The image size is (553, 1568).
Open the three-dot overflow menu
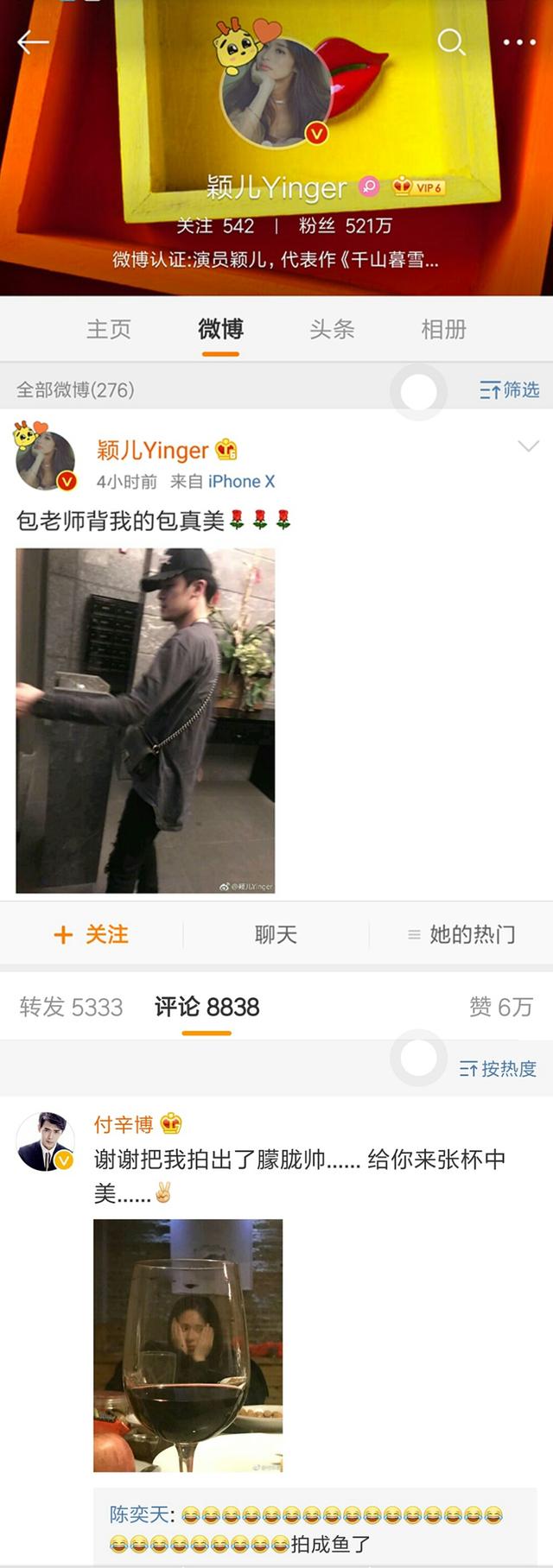click(x=518, y=41)
